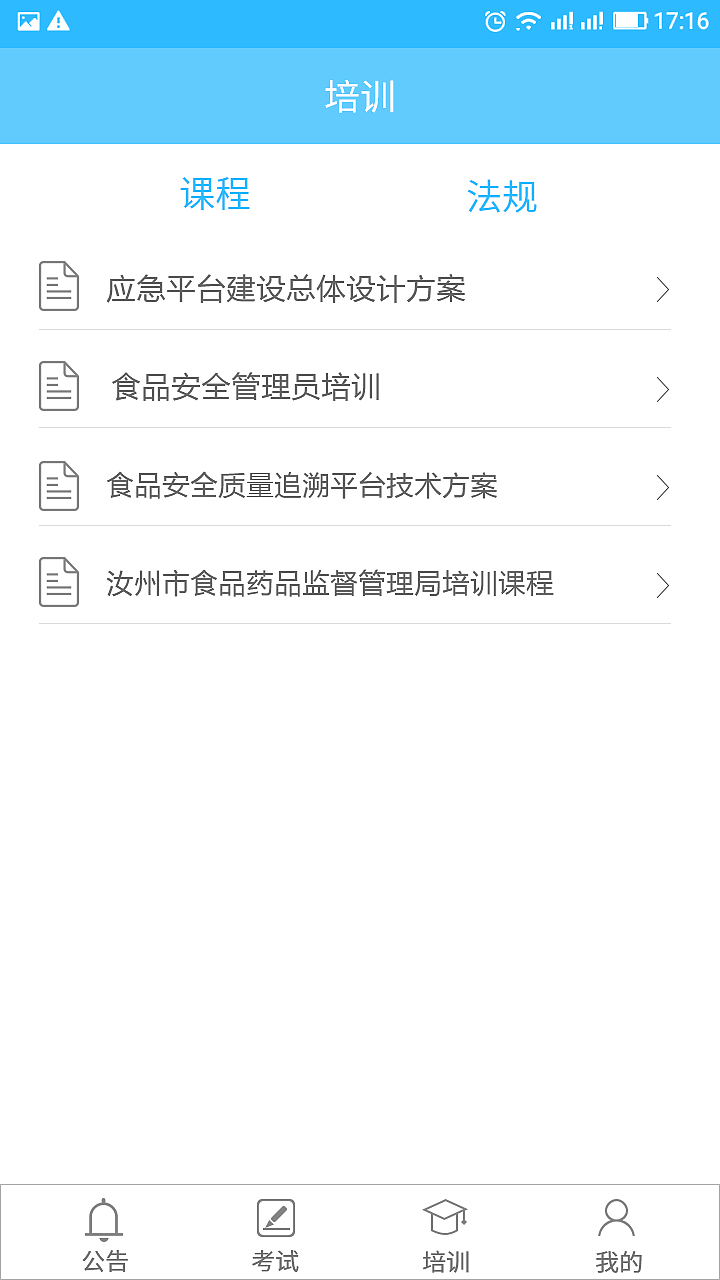Tap the 培训 title in the header
720x1280 pixels.
[x=359, y=96]
